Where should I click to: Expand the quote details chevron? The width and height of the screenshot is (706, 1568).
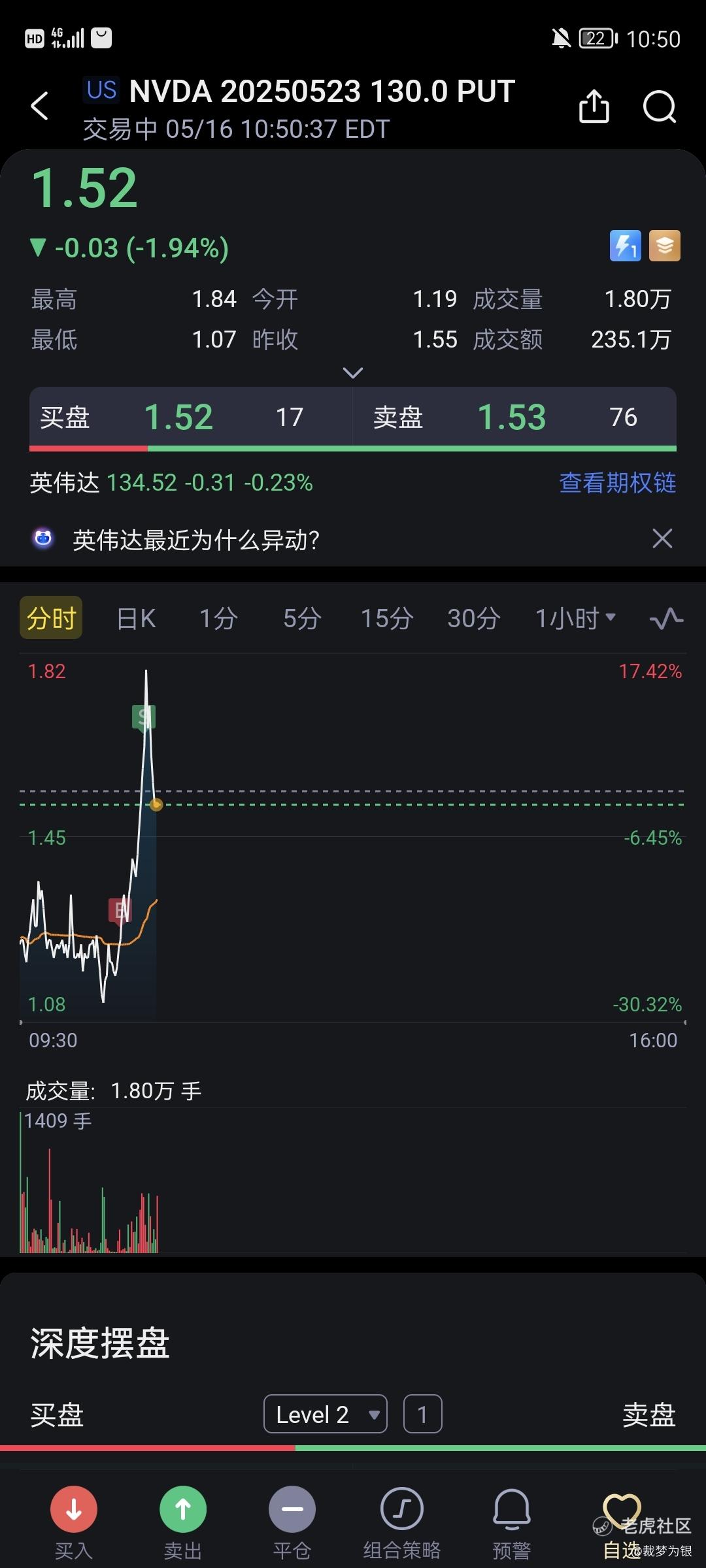point(353,373)
